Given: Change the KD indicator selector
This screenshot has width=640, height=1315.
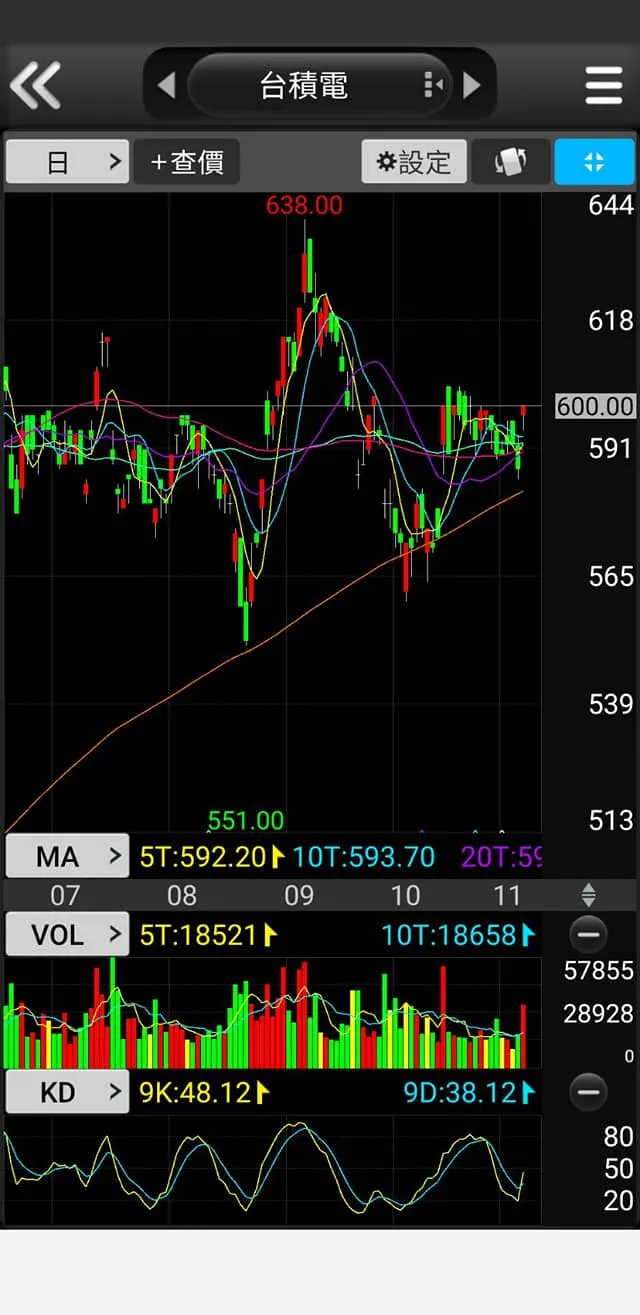Looking at the screenshot, I should (67, 1092).
